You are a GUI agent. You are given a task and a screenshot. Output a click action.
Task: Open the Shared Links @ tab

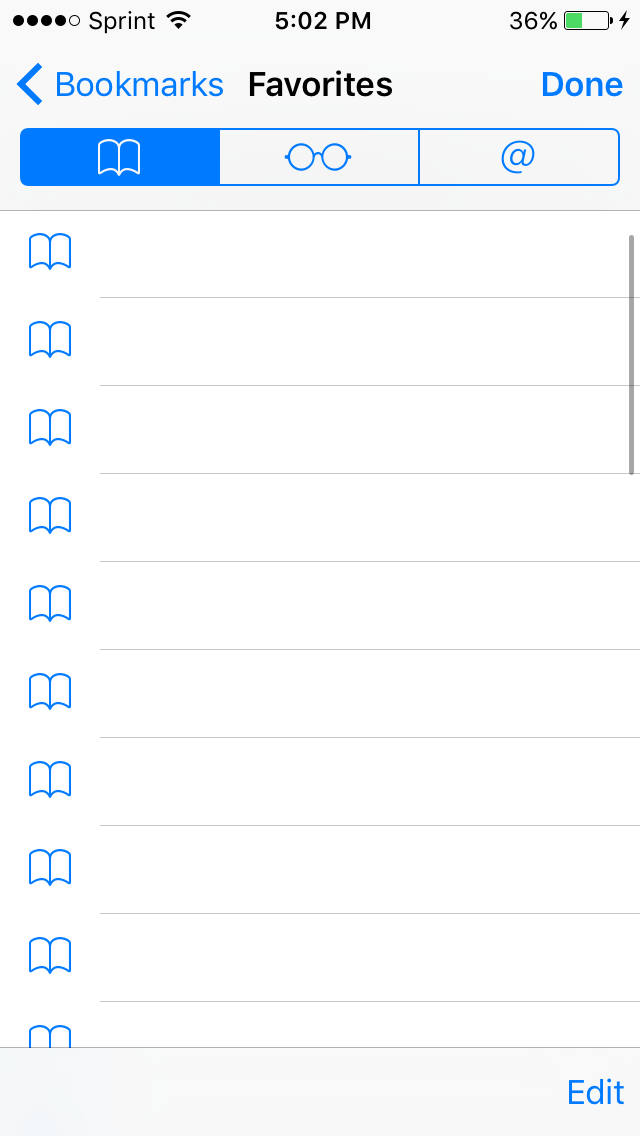coord(518,157)
